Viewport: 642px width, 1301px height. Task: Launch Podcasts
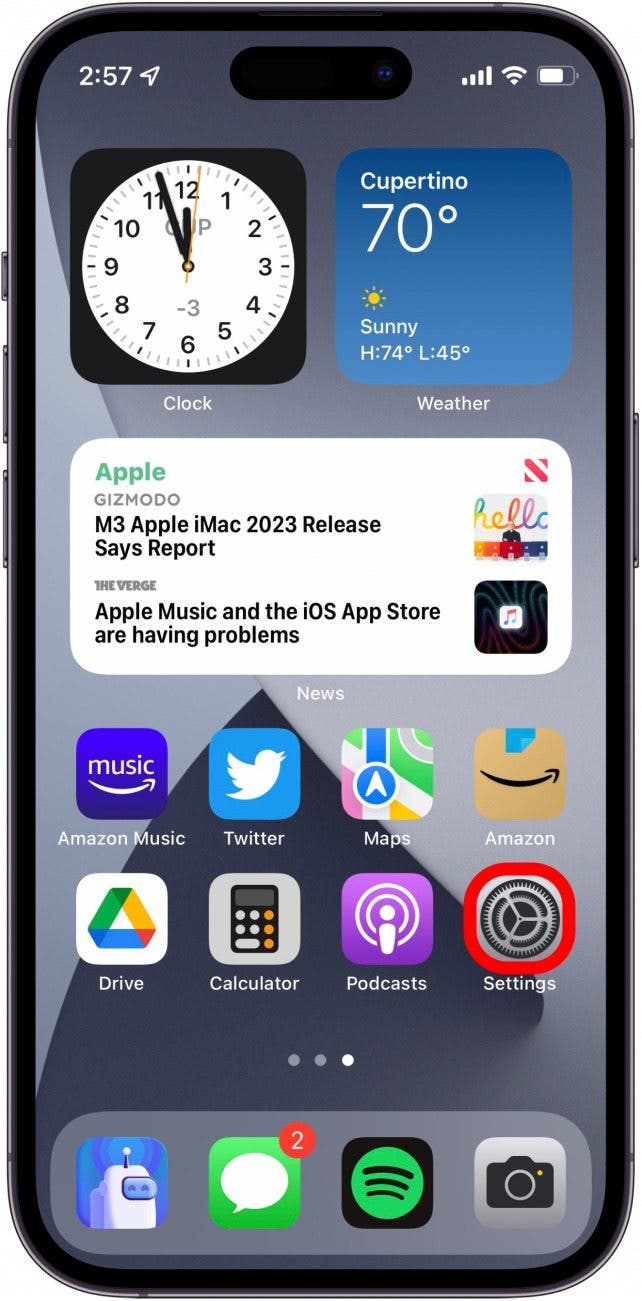point(387,918)
